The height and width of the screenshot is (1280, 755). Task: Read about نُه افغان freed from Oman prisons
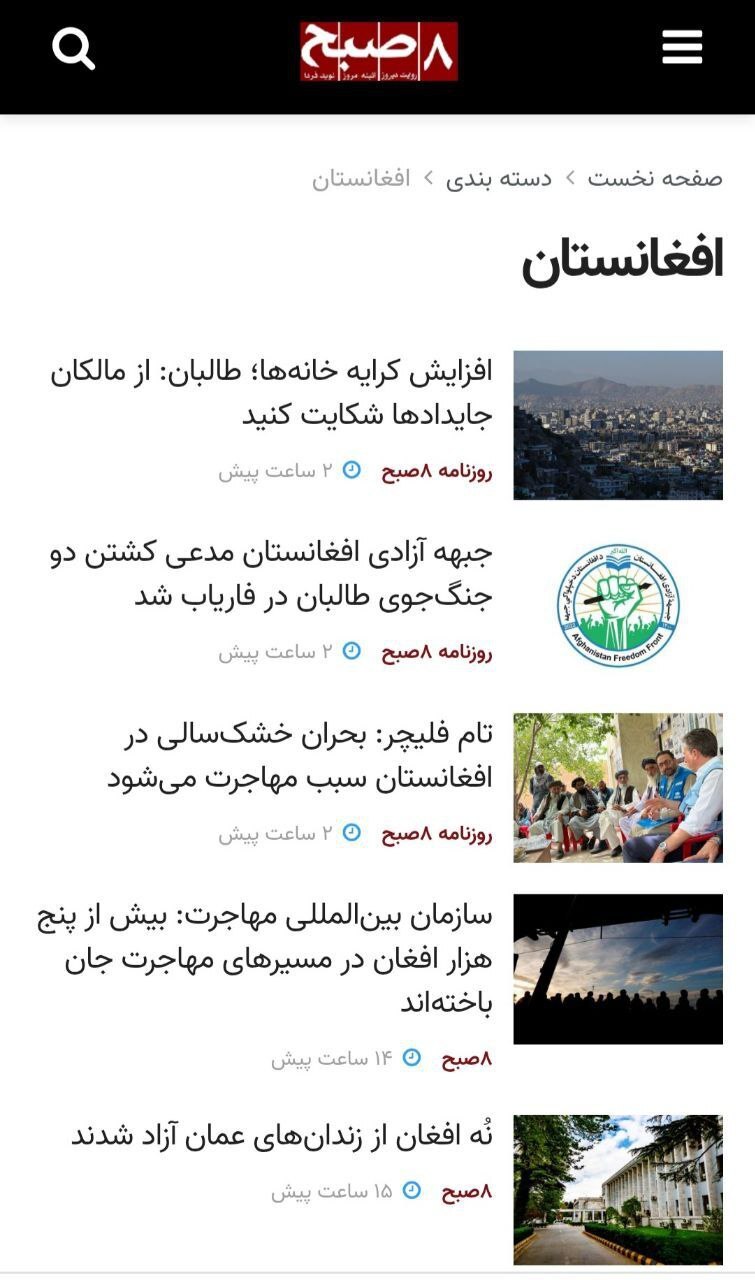(x=282, y=1136)
